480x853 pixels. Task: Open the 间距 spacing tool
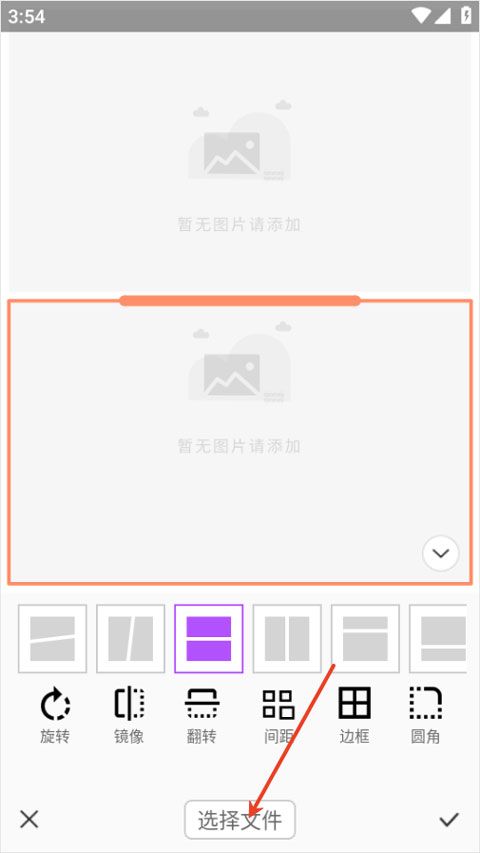278,716
